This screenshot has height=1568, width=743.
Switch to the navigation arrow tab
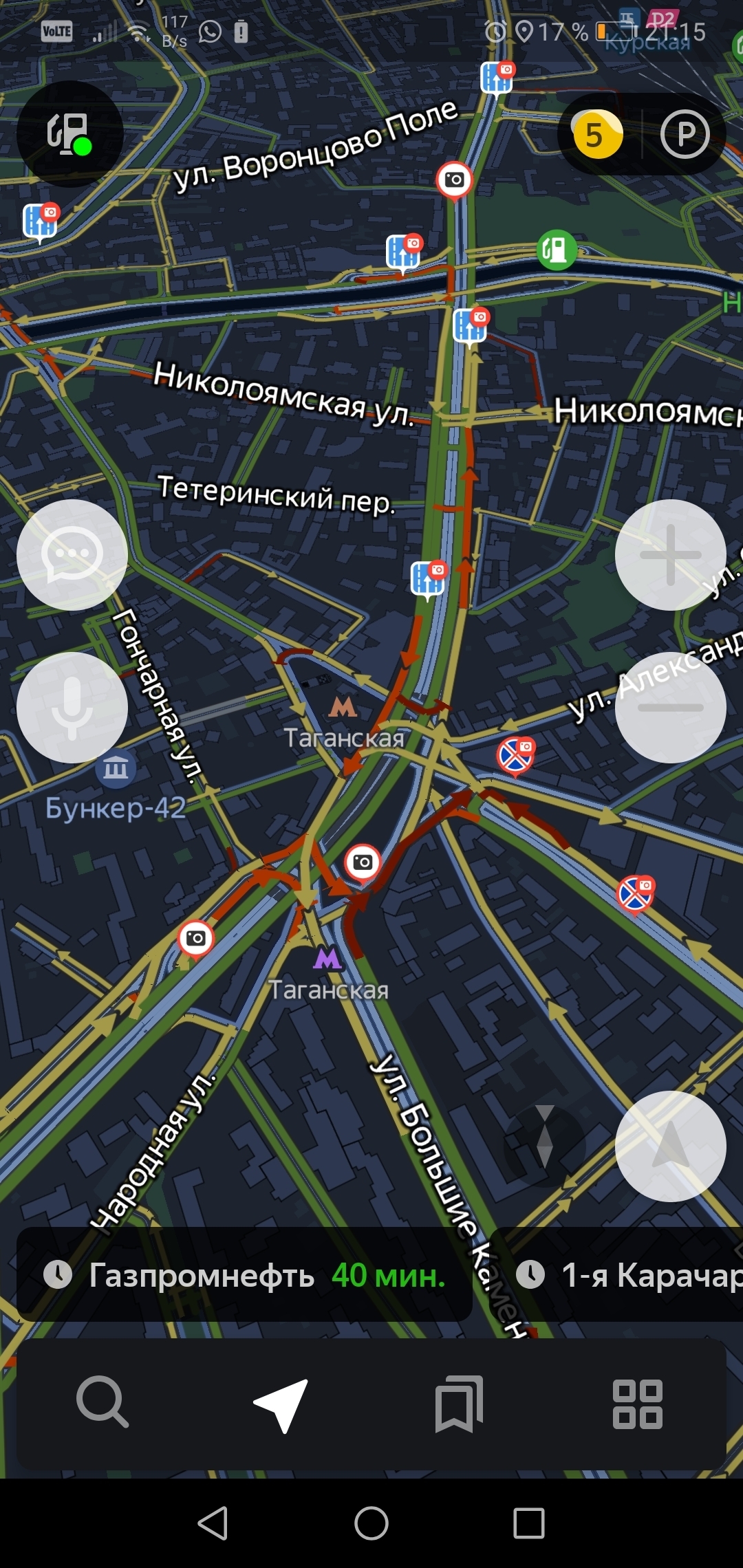281,1404
